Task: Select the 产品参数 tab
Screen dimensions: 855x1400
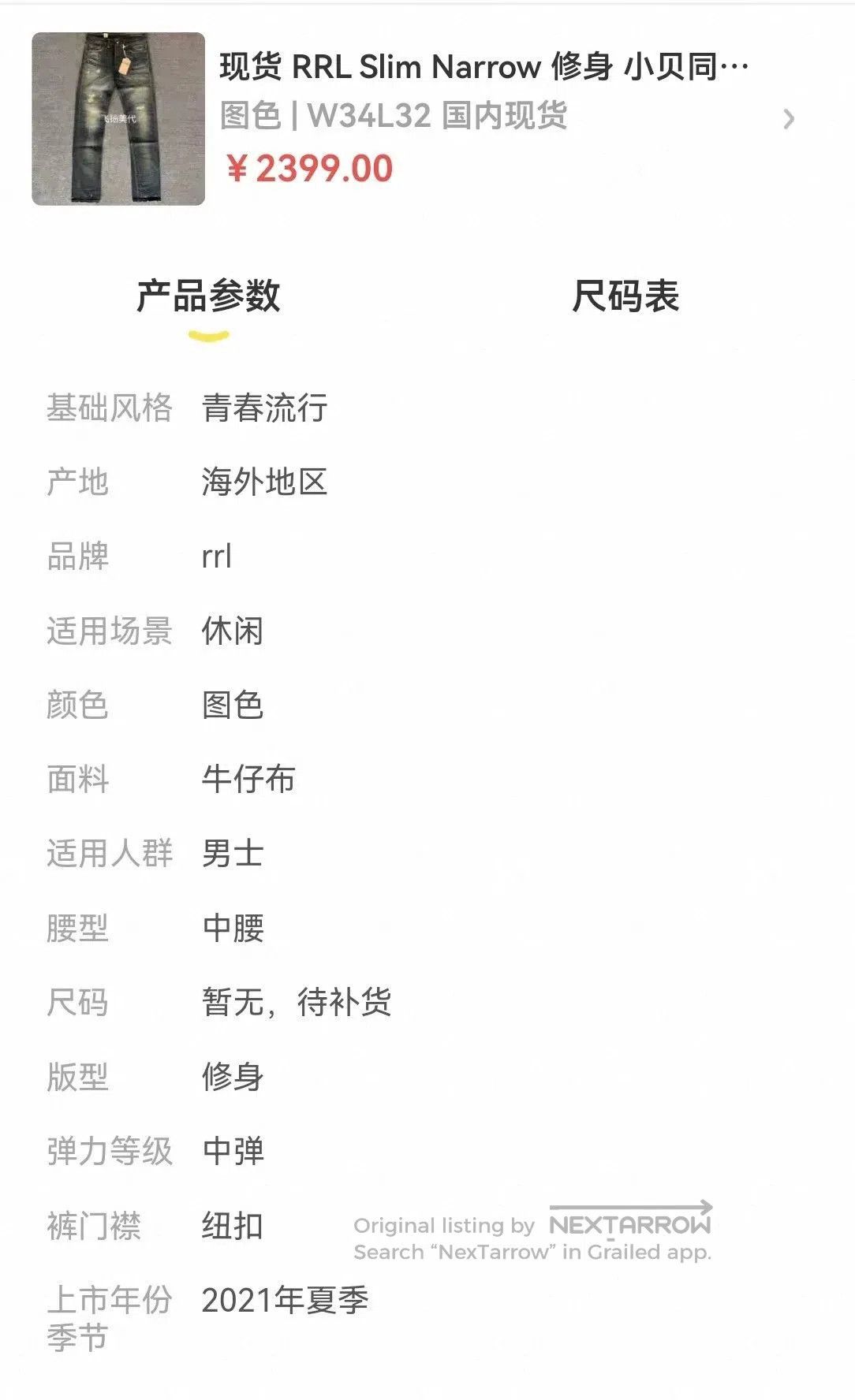Action: (208, 296)
